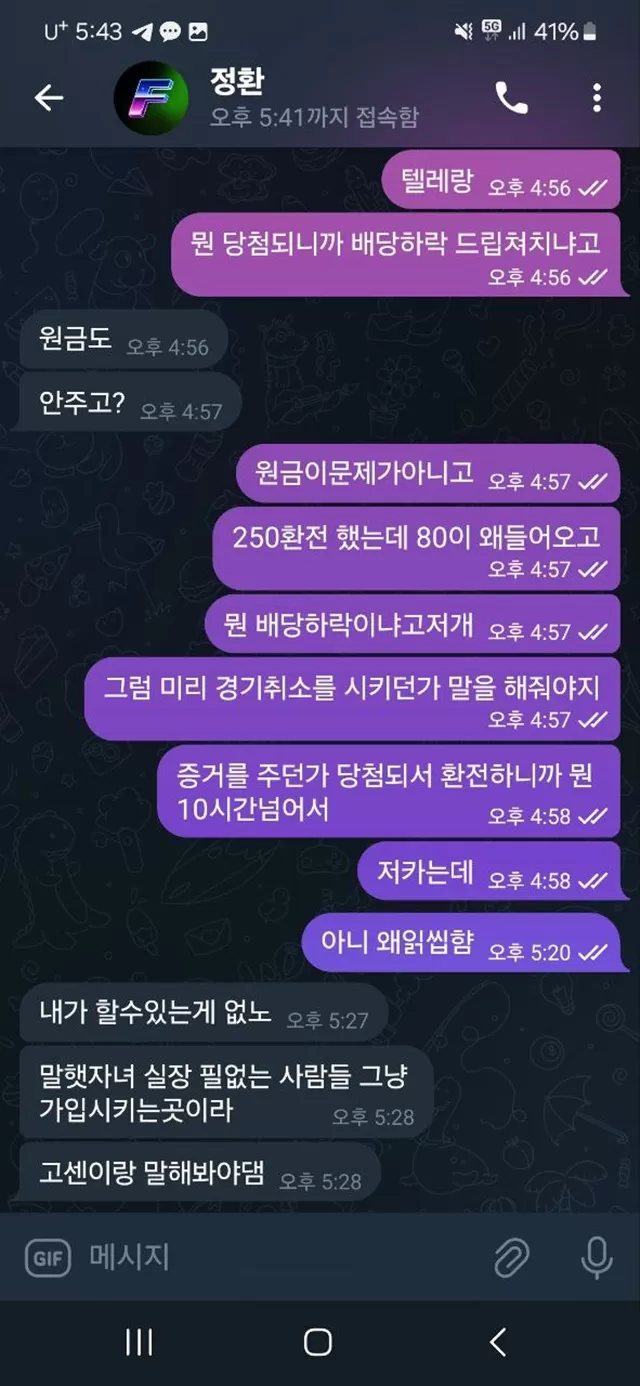Open 정환's profile from the avatar

[x=151, y=98]
